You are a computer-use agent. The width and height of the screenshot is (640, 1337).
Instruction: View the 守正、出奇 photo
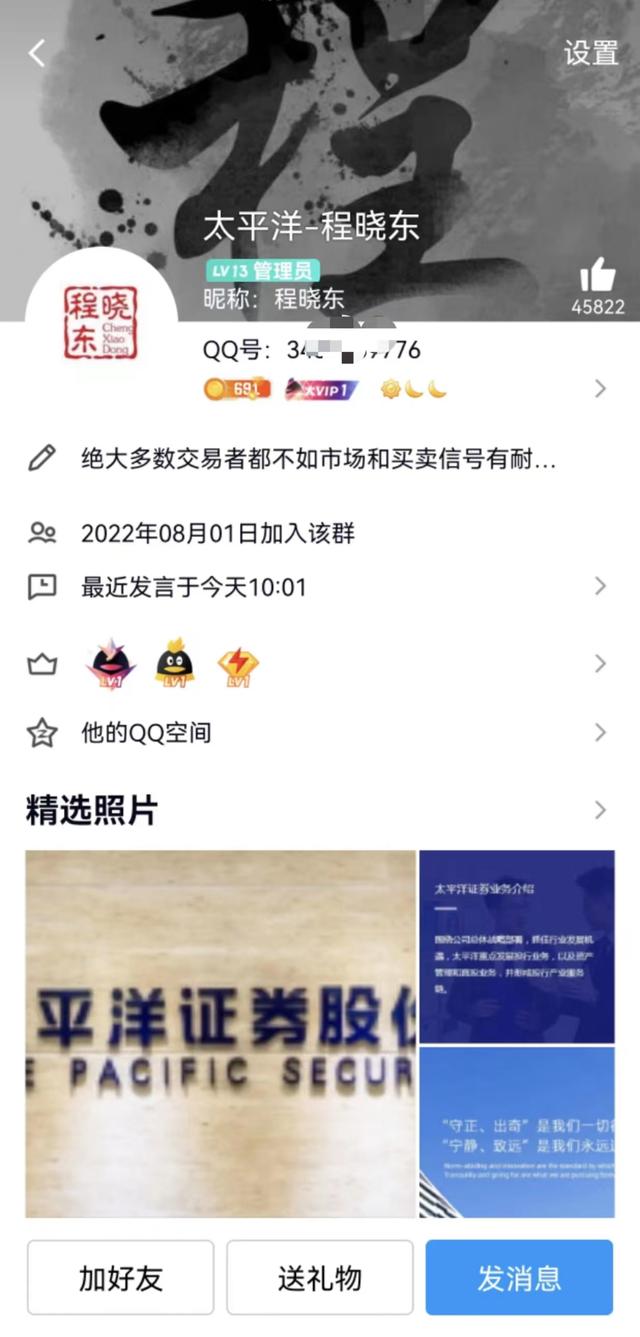click(x=516, y=1131)
